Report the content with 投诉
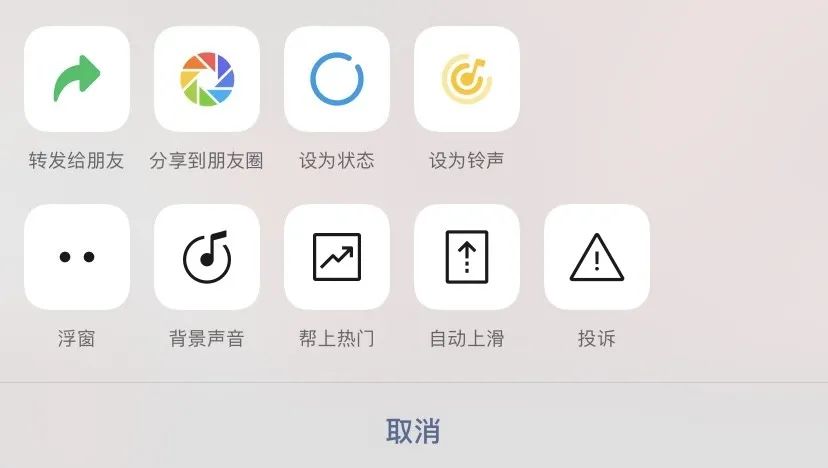 point(597,257)
